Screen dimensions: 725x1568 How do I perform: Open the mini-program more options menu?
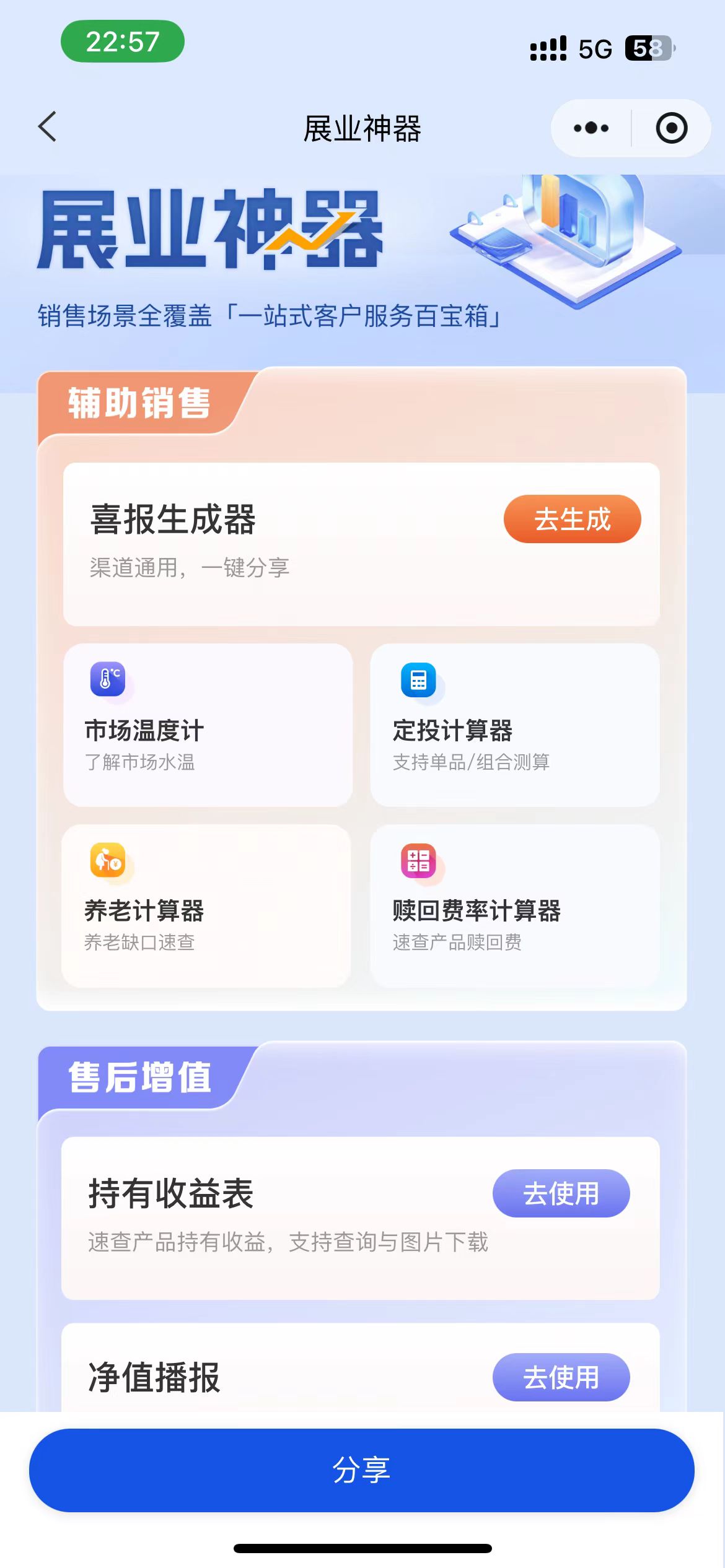coord(591,128)
